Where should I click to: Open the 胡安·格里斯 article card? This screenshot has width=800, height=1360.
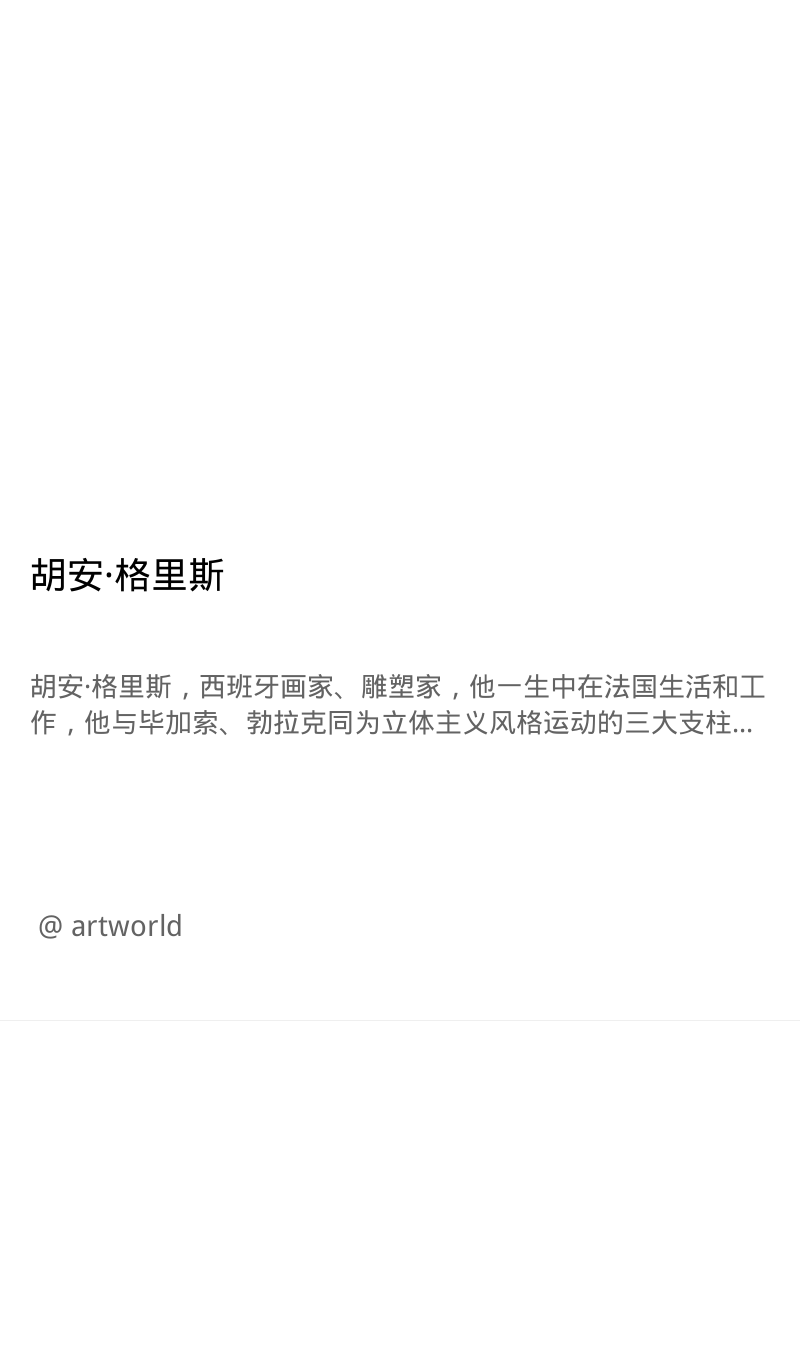coord(400,510)
